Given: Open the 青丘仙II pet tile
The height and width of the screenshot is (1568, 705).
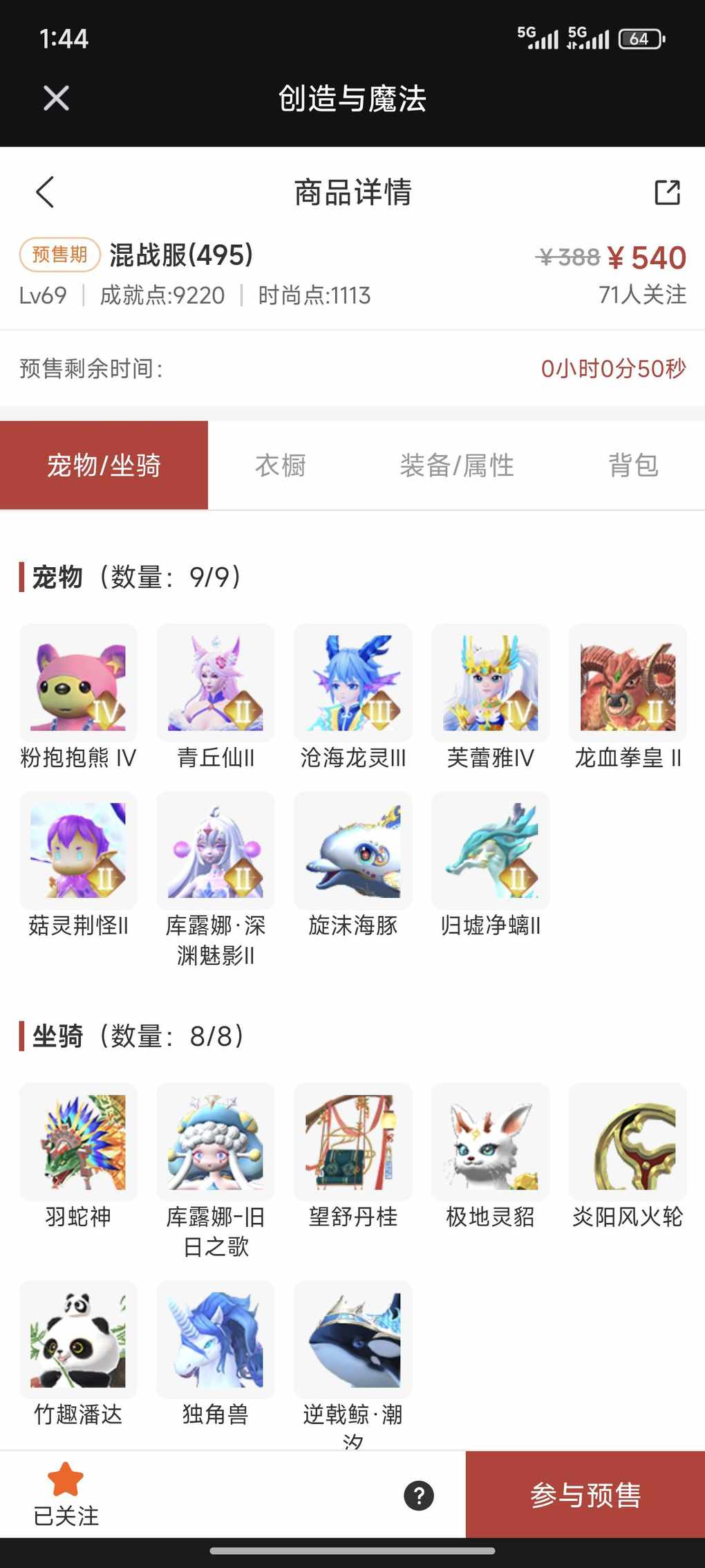Looking at the screenshot, I should click(x=216, y=683).
